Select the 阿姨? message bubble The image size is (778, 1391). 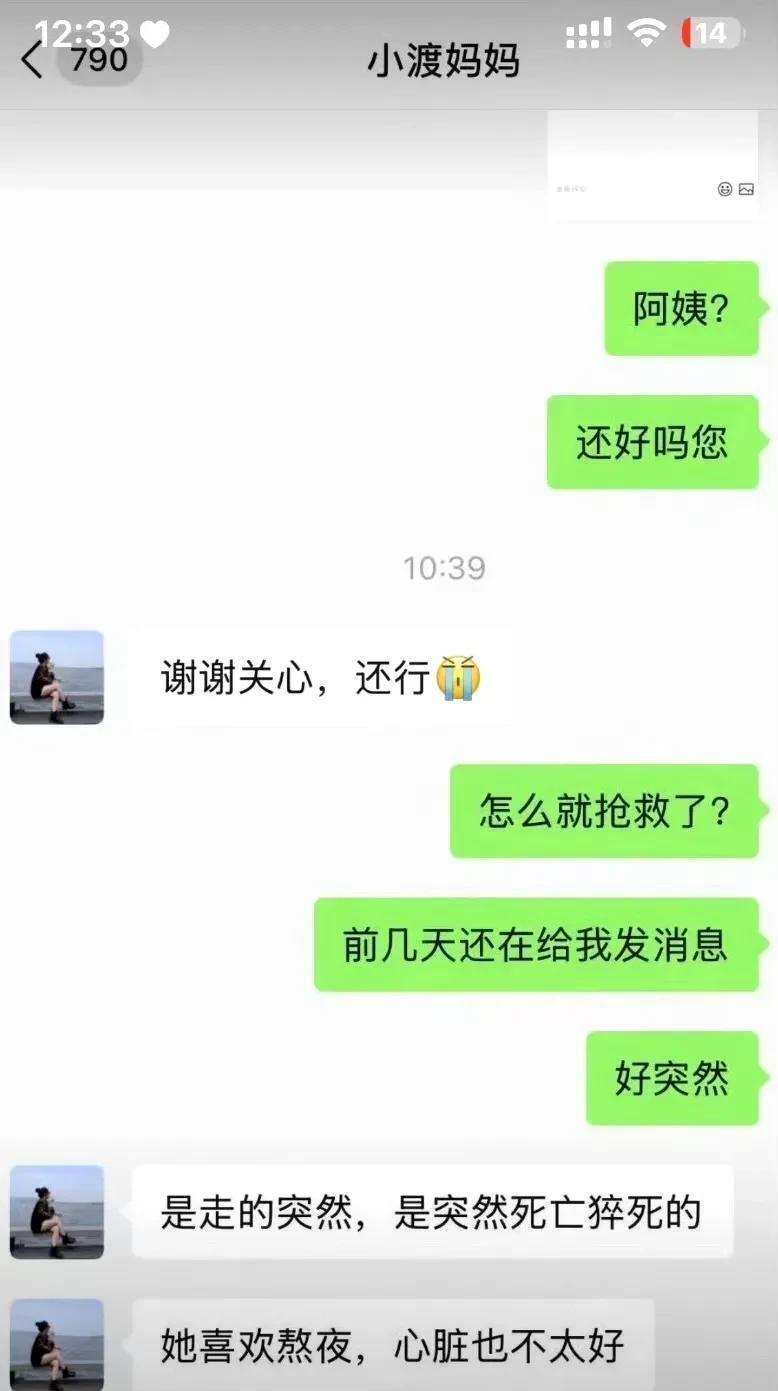pos(682,307)
